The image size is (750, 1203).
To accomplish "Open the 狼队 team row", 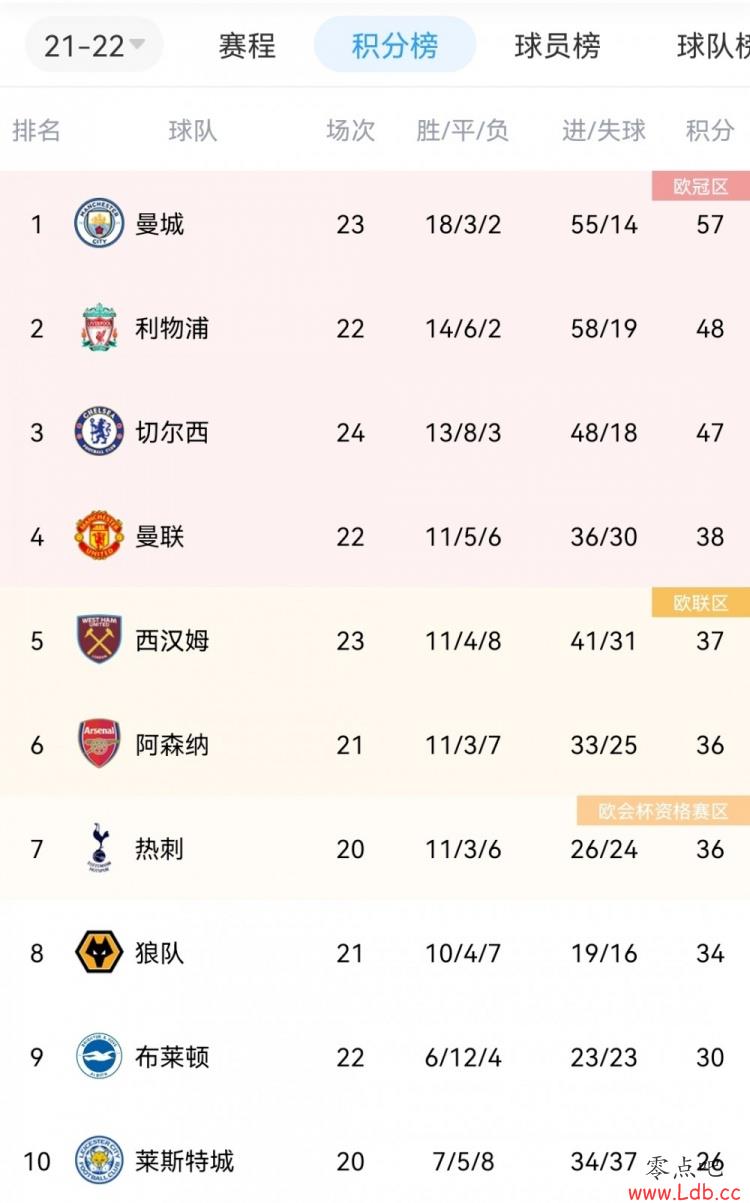I will click(375, 952).
